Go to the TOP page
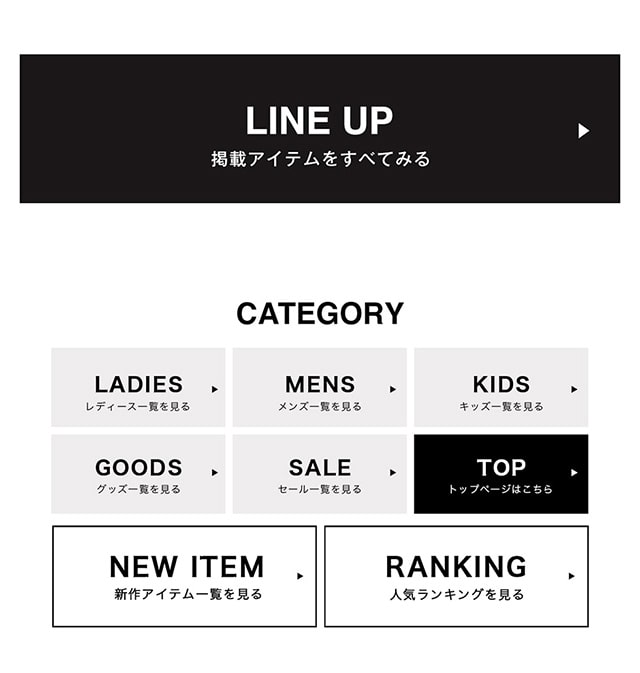The height and width of the screenshot is (673, 640). pos(501,473)
